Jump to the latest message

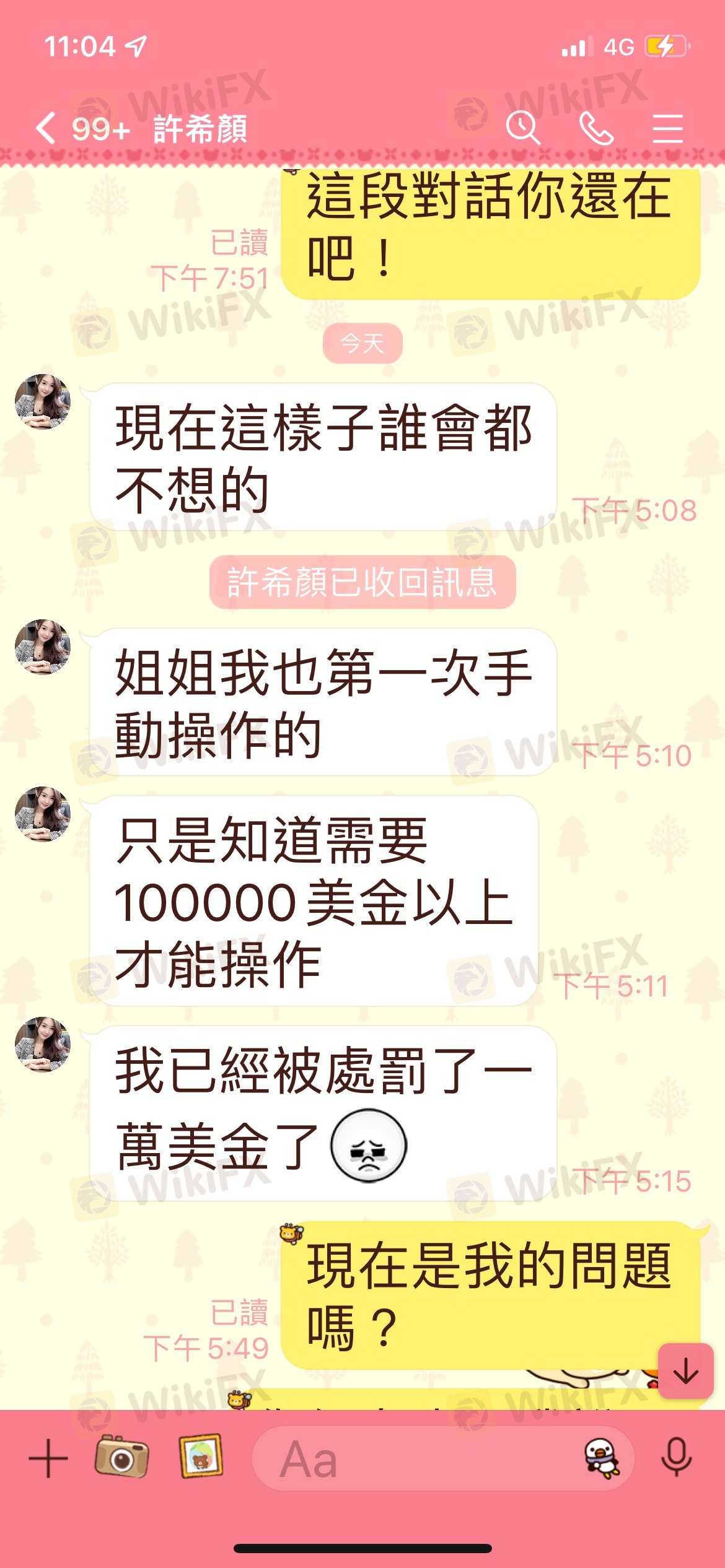coord(685,1370)
